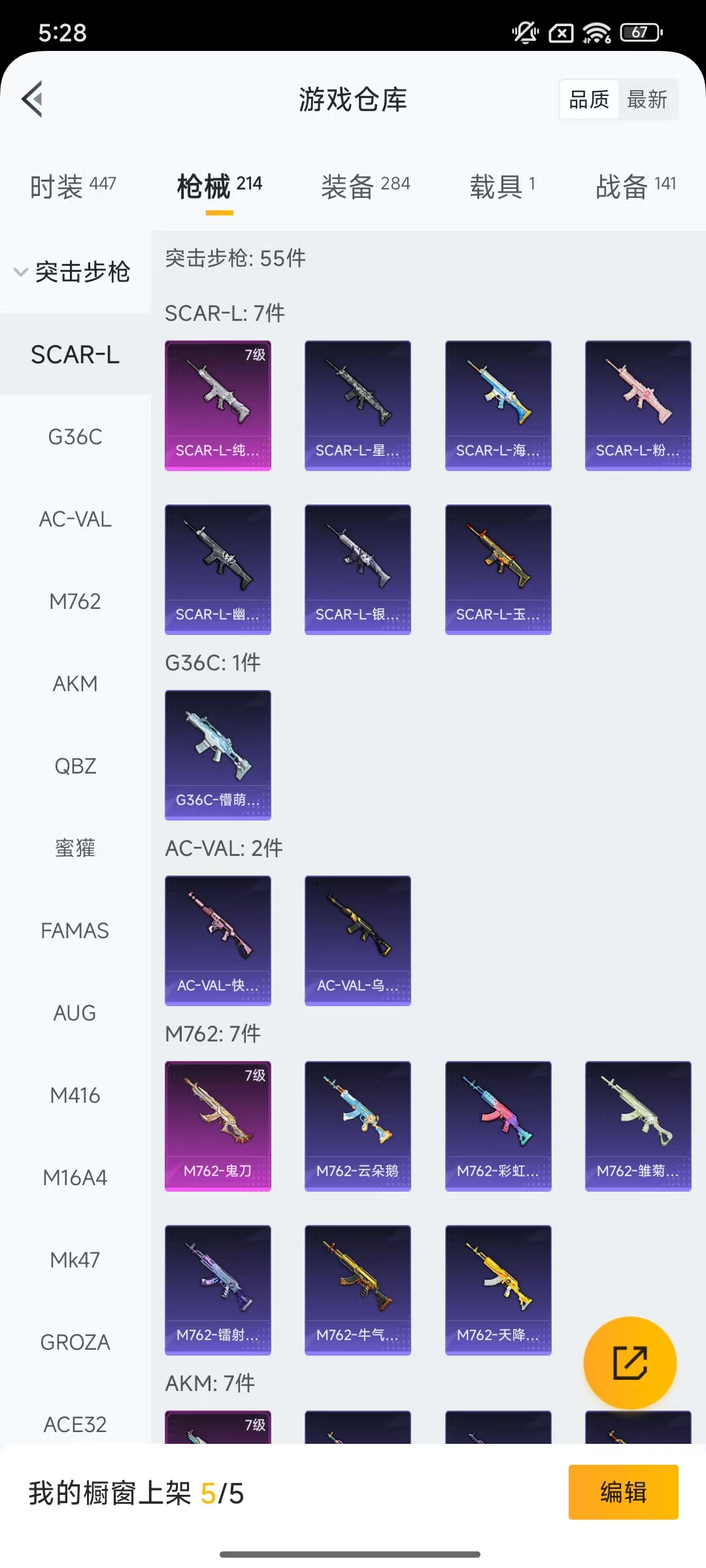Jump to AKM in the side list

coord(75,683)
